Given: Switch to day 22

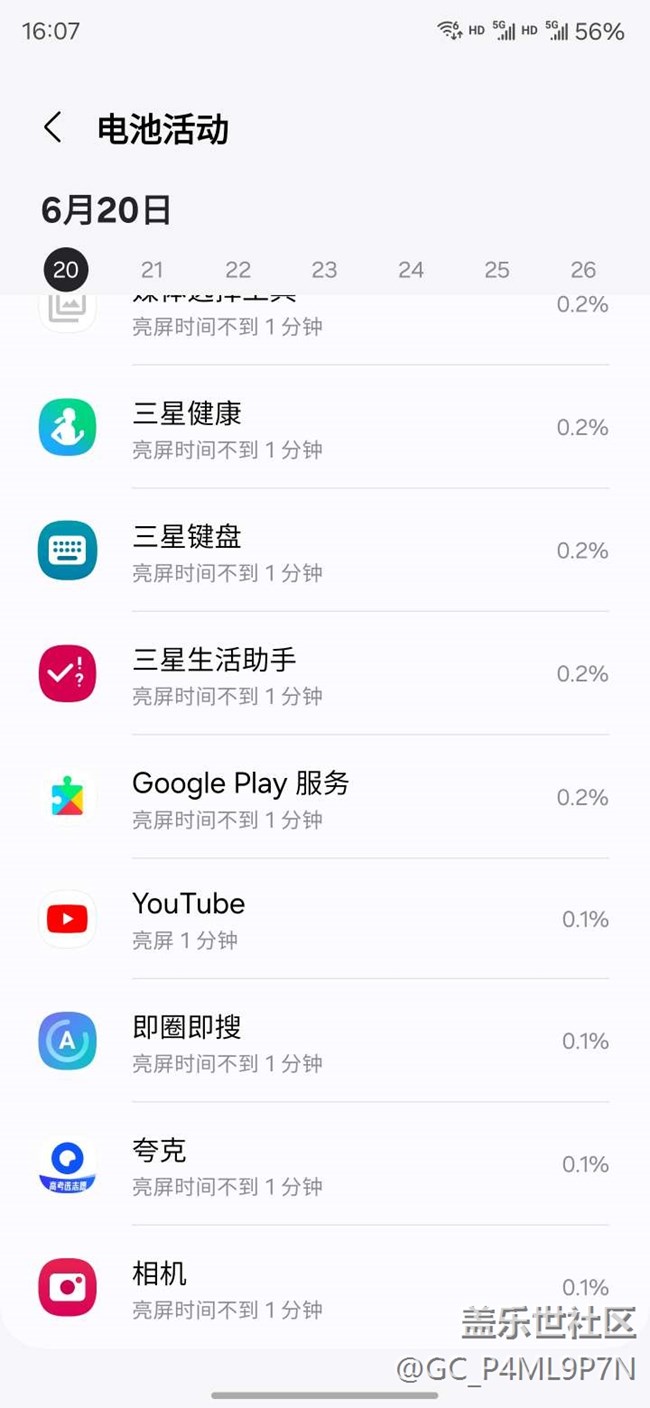Looking at the screenshot, I should coord(238,270).
